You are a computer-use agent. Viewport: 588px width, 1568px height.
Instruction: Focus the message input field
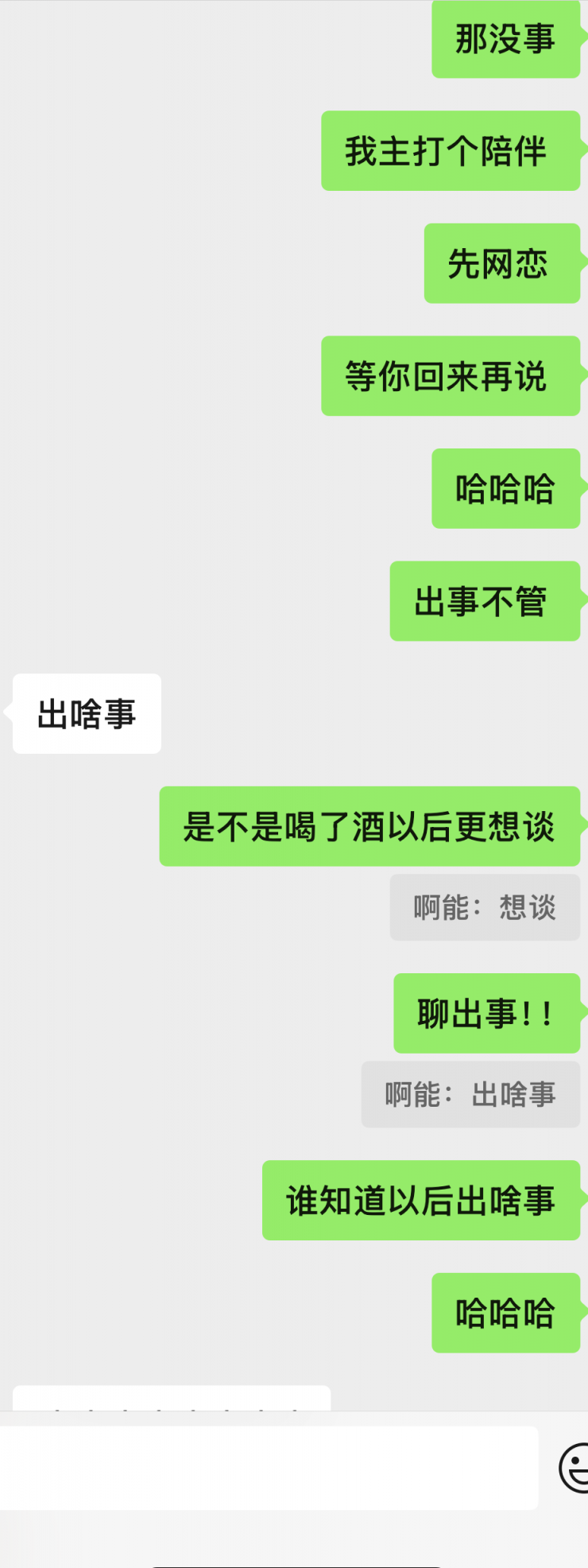coord(269,1468)
